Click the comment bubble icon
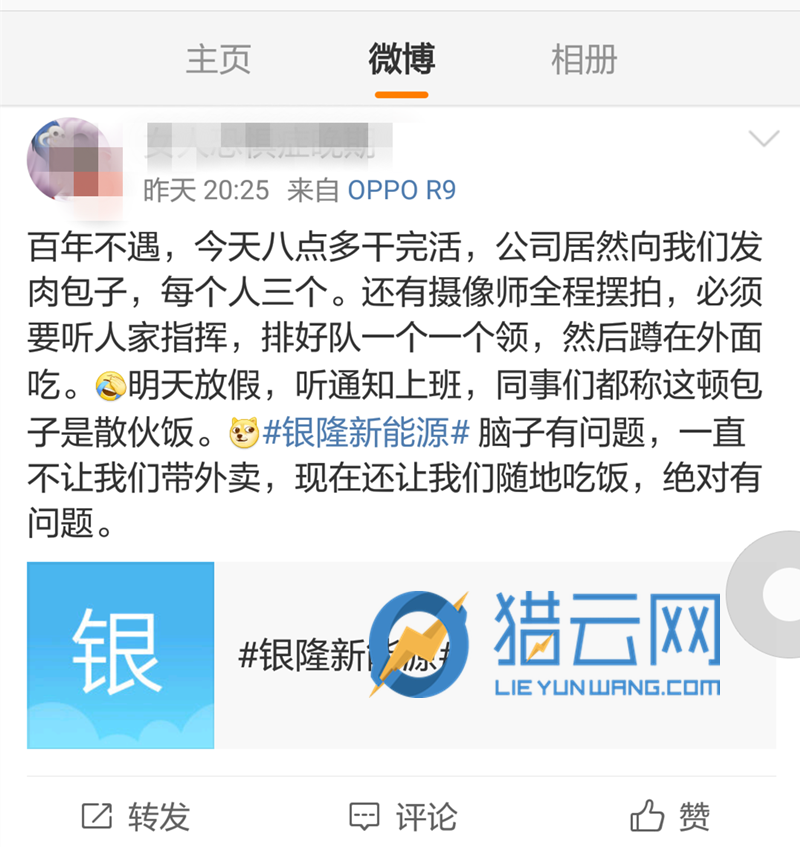 pyautogui.click(x=365, y=816)
